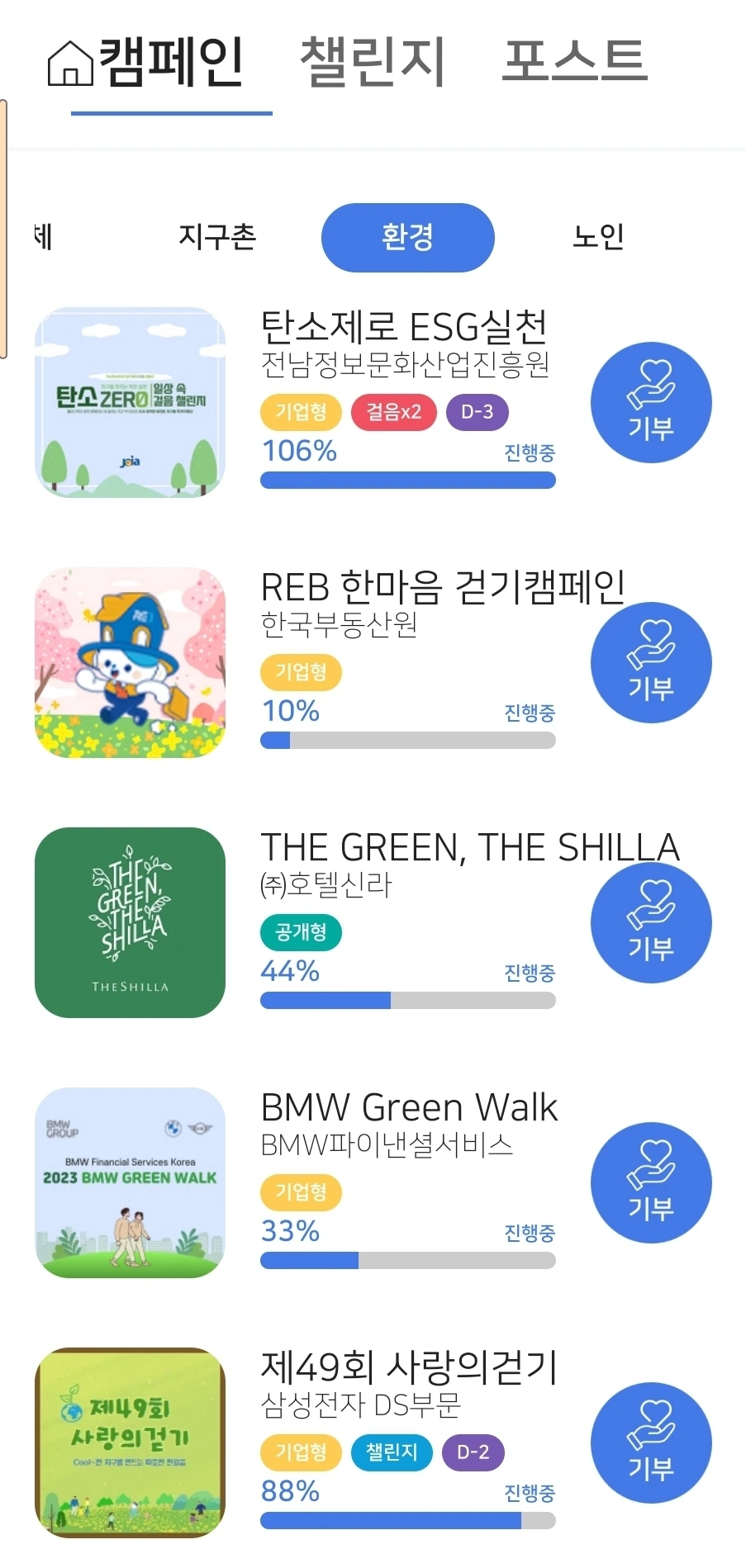The width and height of the screenshot is (746, 1568).
Task: Select the 환경 category chip
Action: (x=407, y=237)
